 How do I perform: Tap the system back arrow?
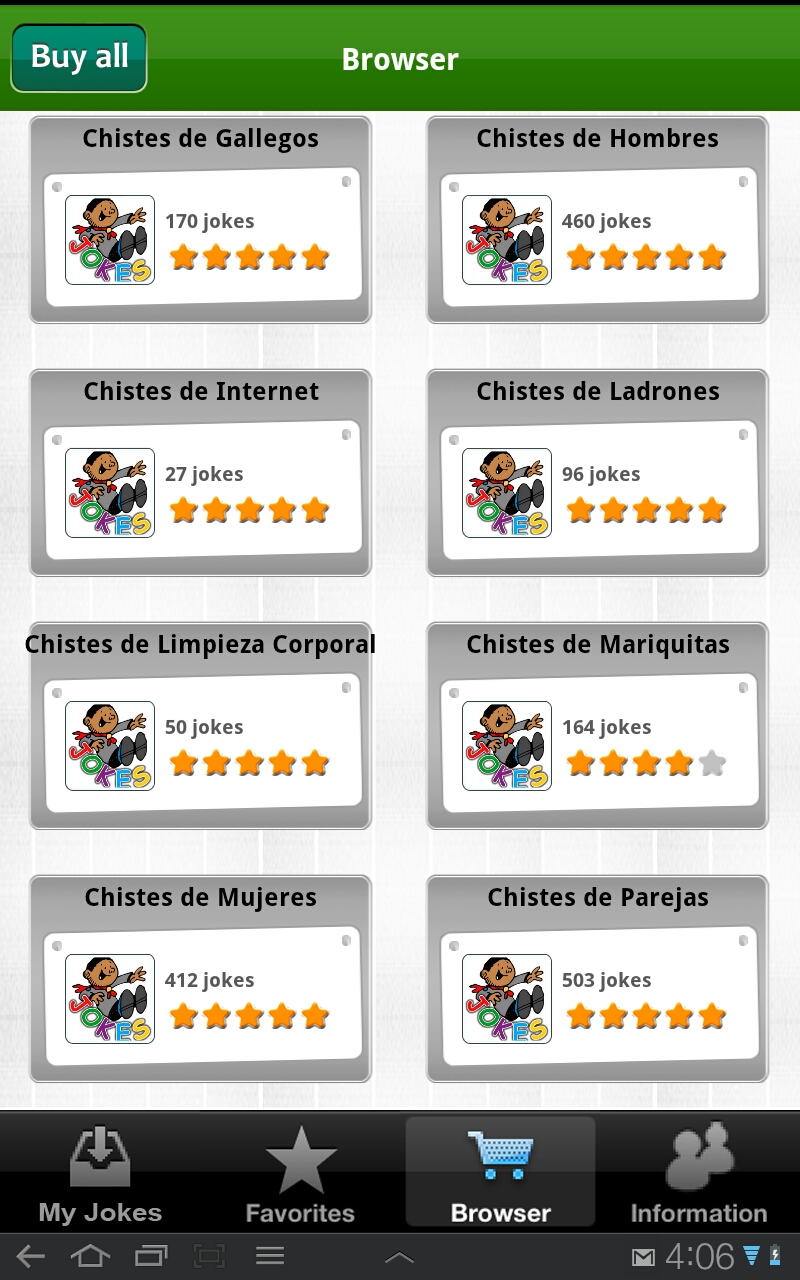pos(31,1256)
